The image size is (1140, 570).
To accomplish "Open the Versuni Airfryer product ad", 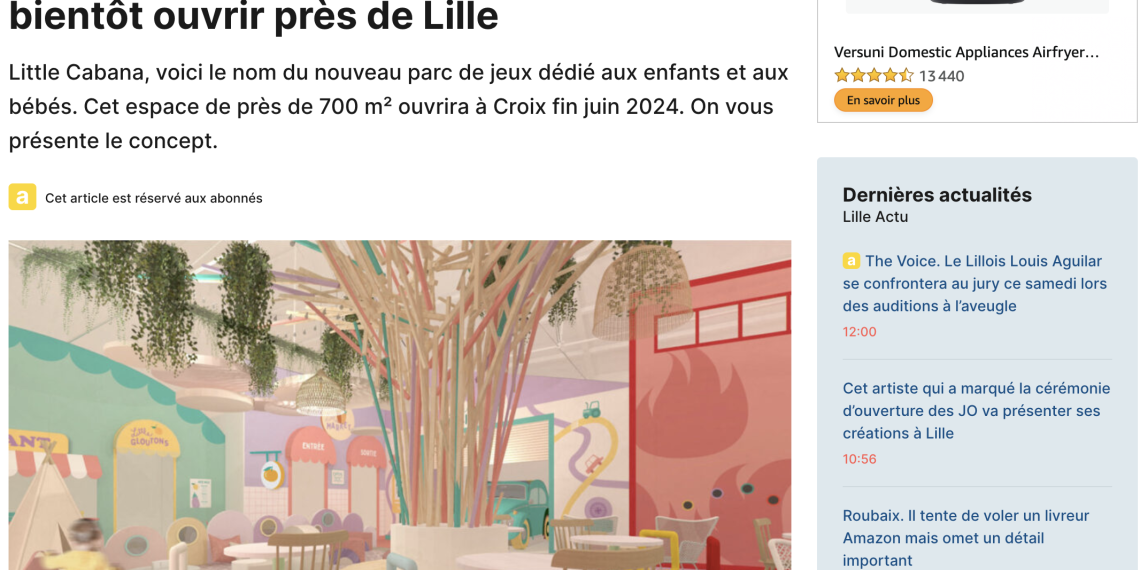I will [966, 52].
